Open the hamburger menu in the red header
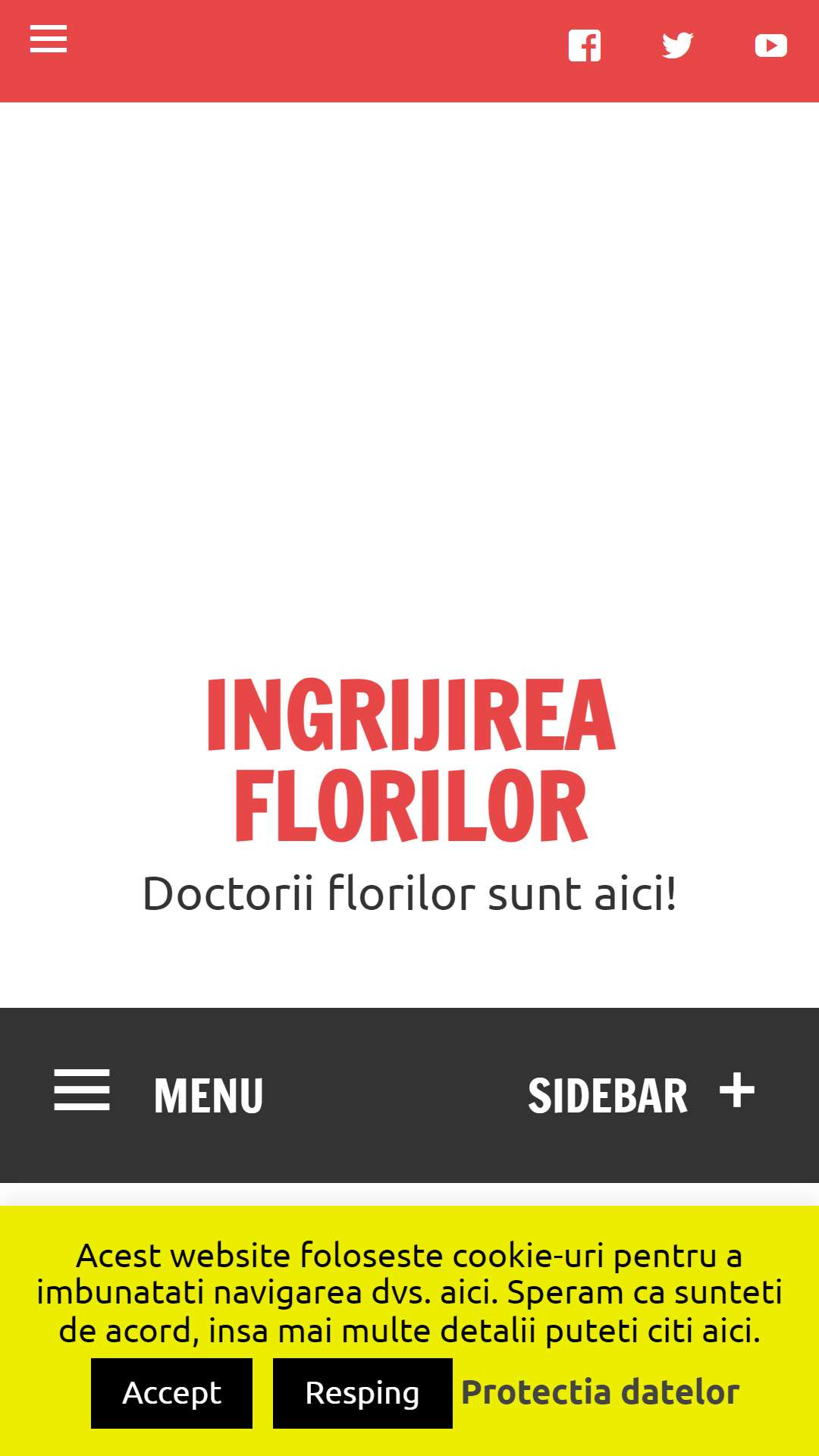The width and height of the screenshot is (819, 1456). pyautogui.click(x=49, y=39)
